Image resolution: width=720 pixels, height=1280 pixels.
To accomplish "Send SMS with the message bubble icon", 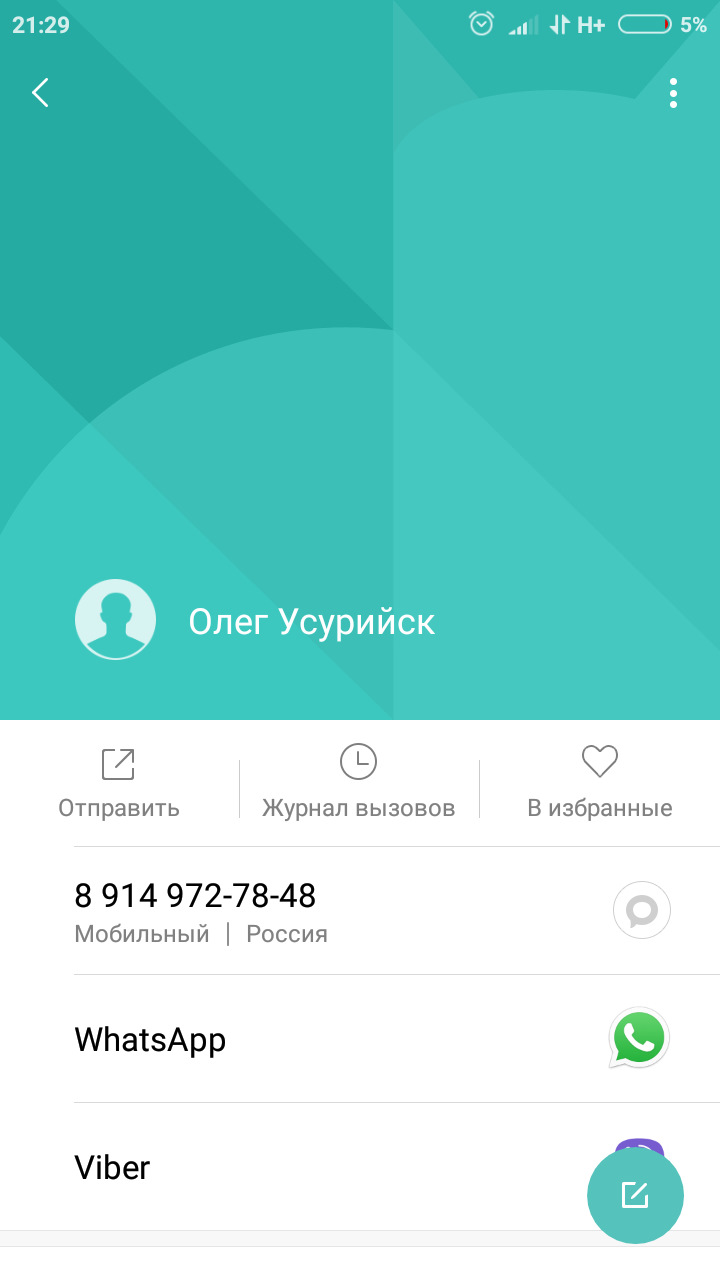I will pos(641,910).
